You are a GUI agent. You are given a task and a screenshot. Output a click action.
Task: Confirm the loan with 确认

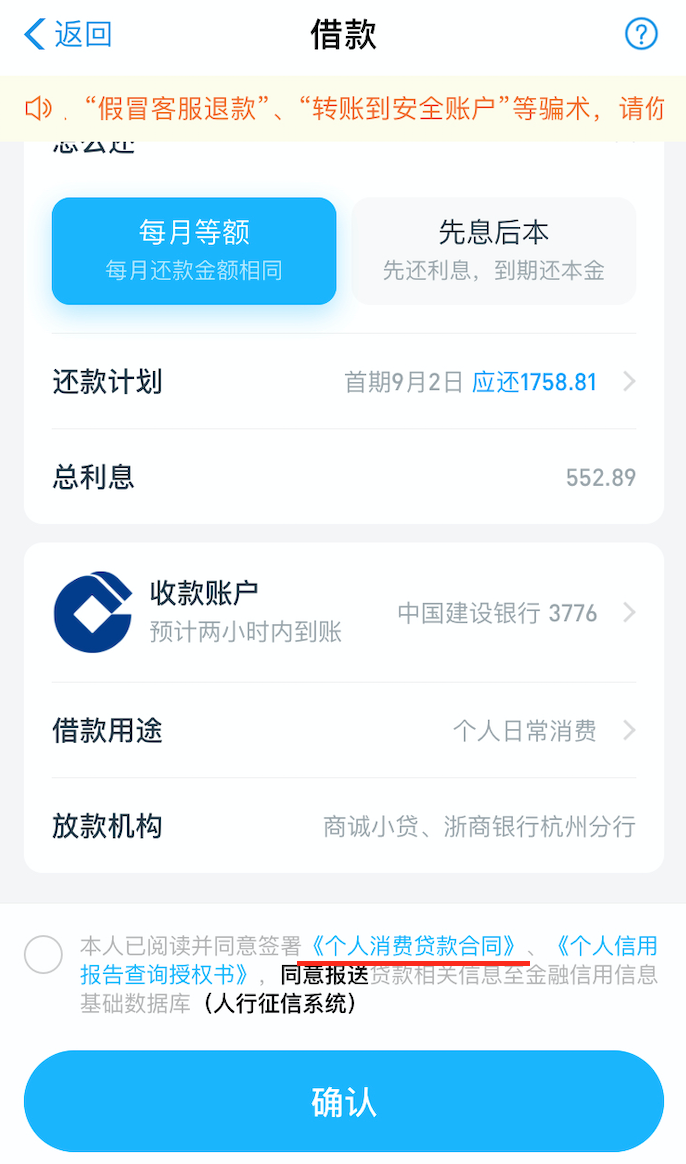click(x=343, y=1101)
